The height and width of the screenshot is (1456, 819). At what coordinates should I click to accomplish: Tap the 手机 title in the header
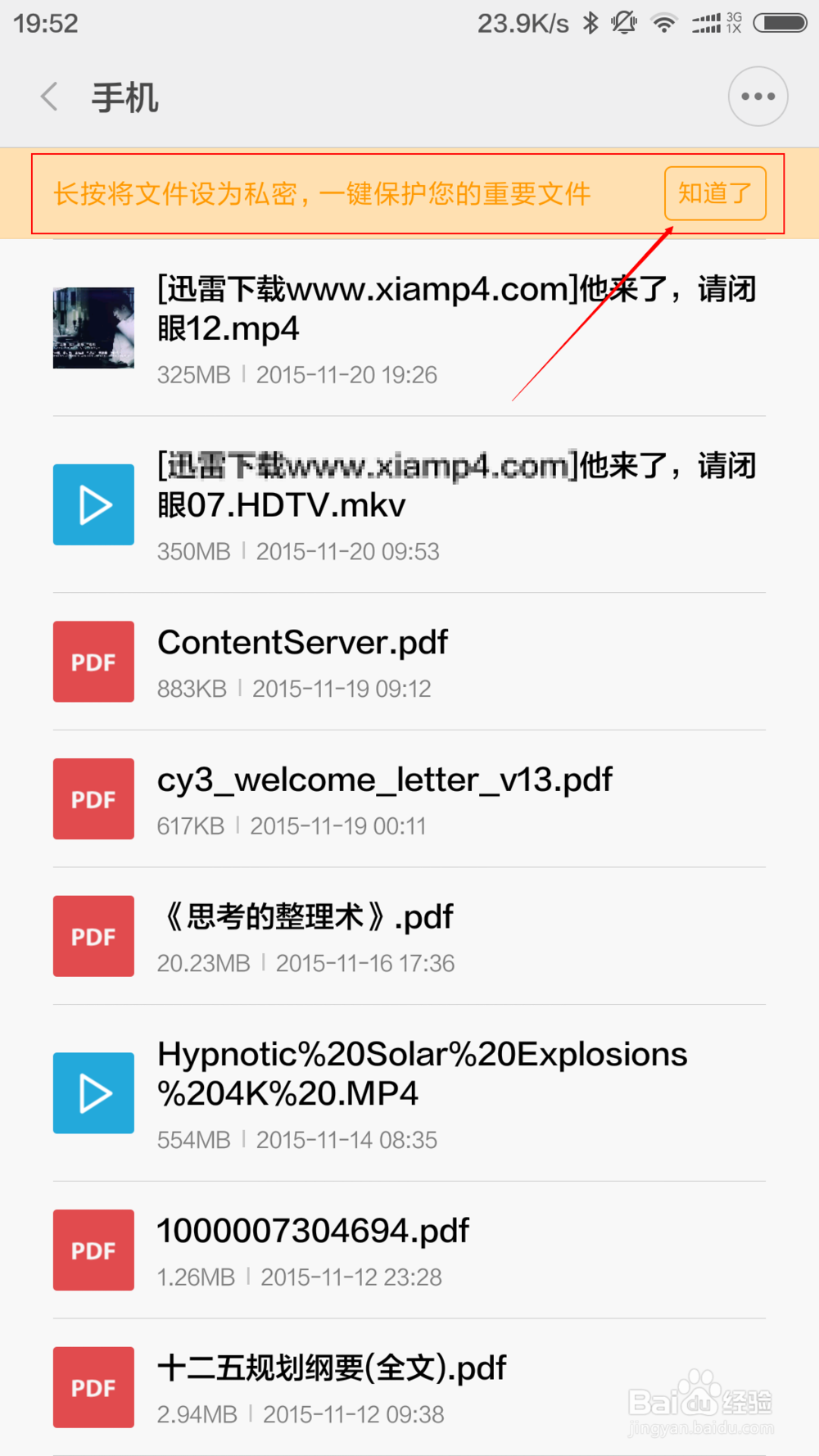(x=124, y=96)
